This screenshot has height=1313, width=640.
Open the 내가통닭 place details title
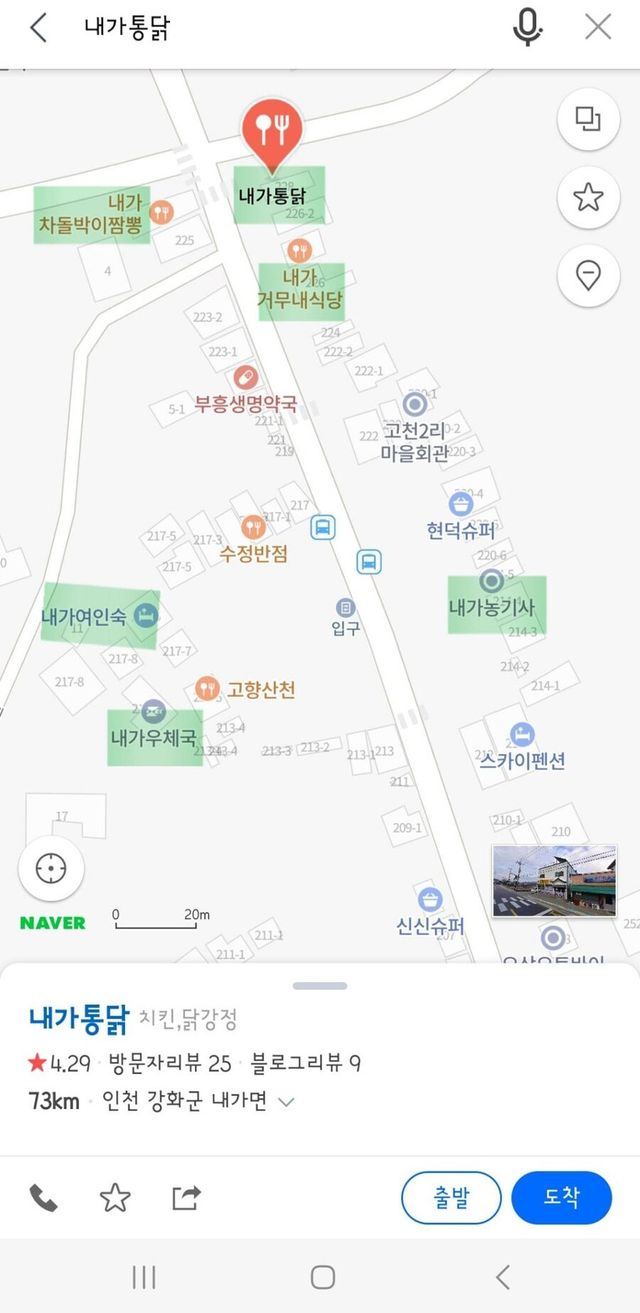pos(79,1019)
